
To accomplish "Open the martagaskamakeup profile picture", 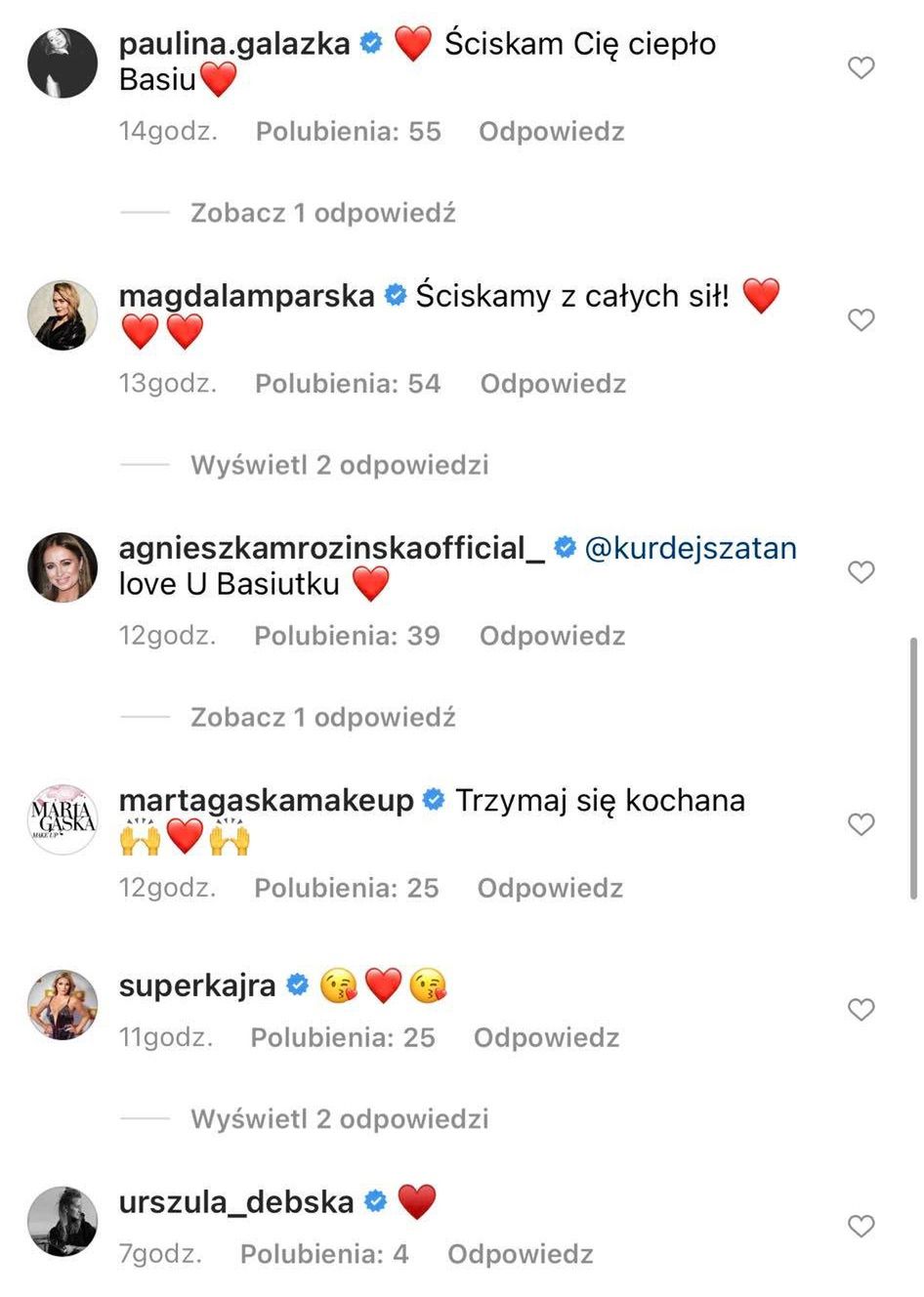I will pos(63,819).
